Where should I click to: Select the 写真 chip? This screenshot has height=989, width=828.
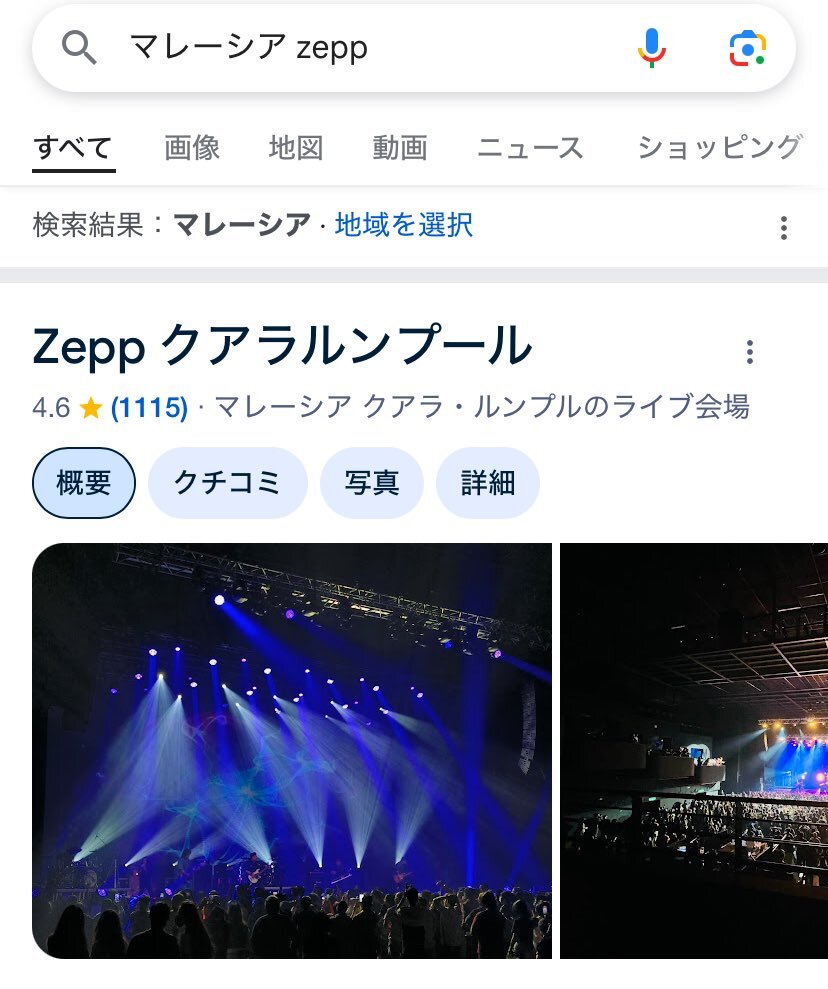point(372,483)
